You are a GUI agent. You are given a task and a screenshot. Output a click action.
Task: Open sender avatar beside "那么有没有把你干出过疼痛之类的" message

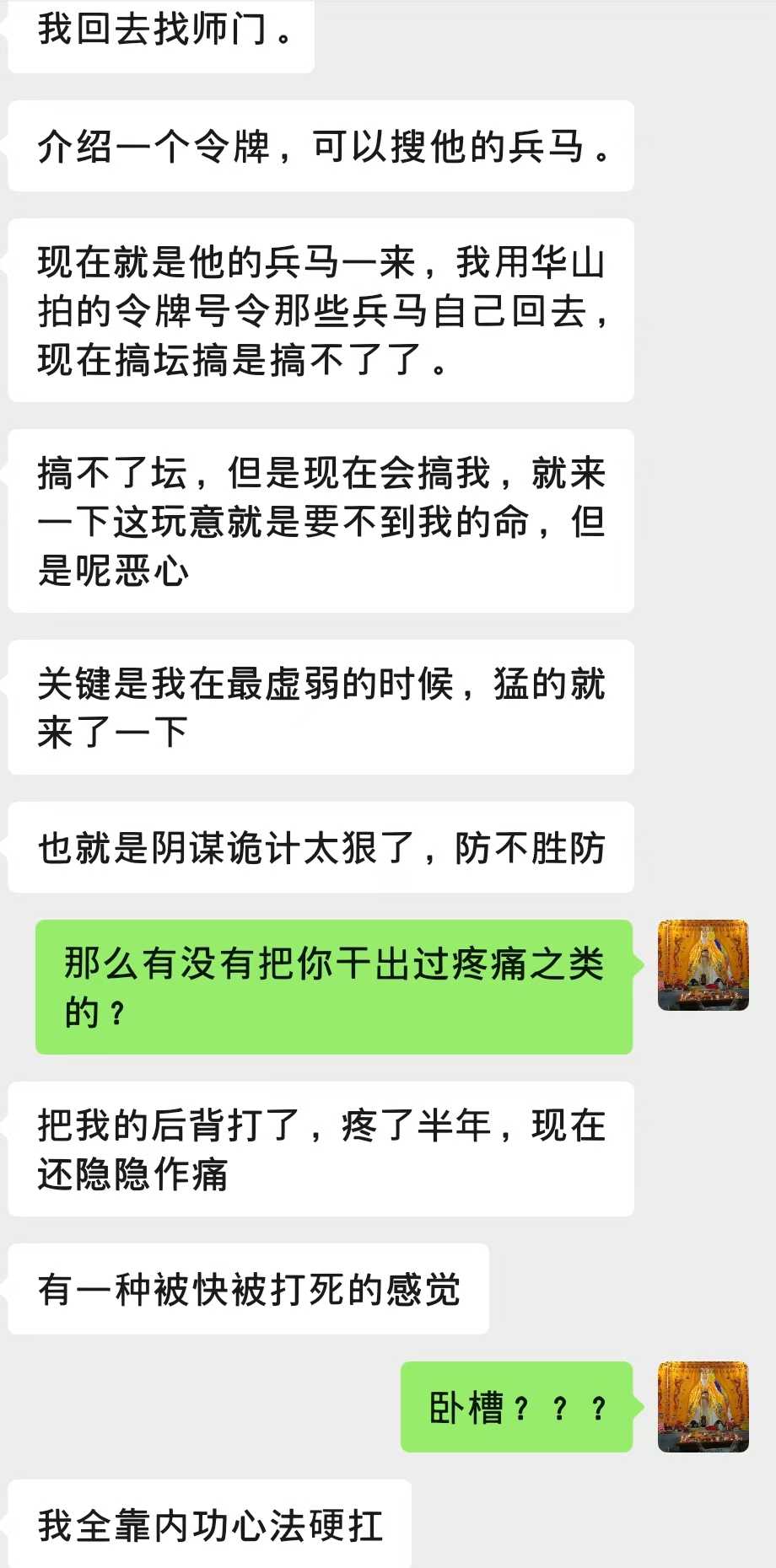point(703,965)
